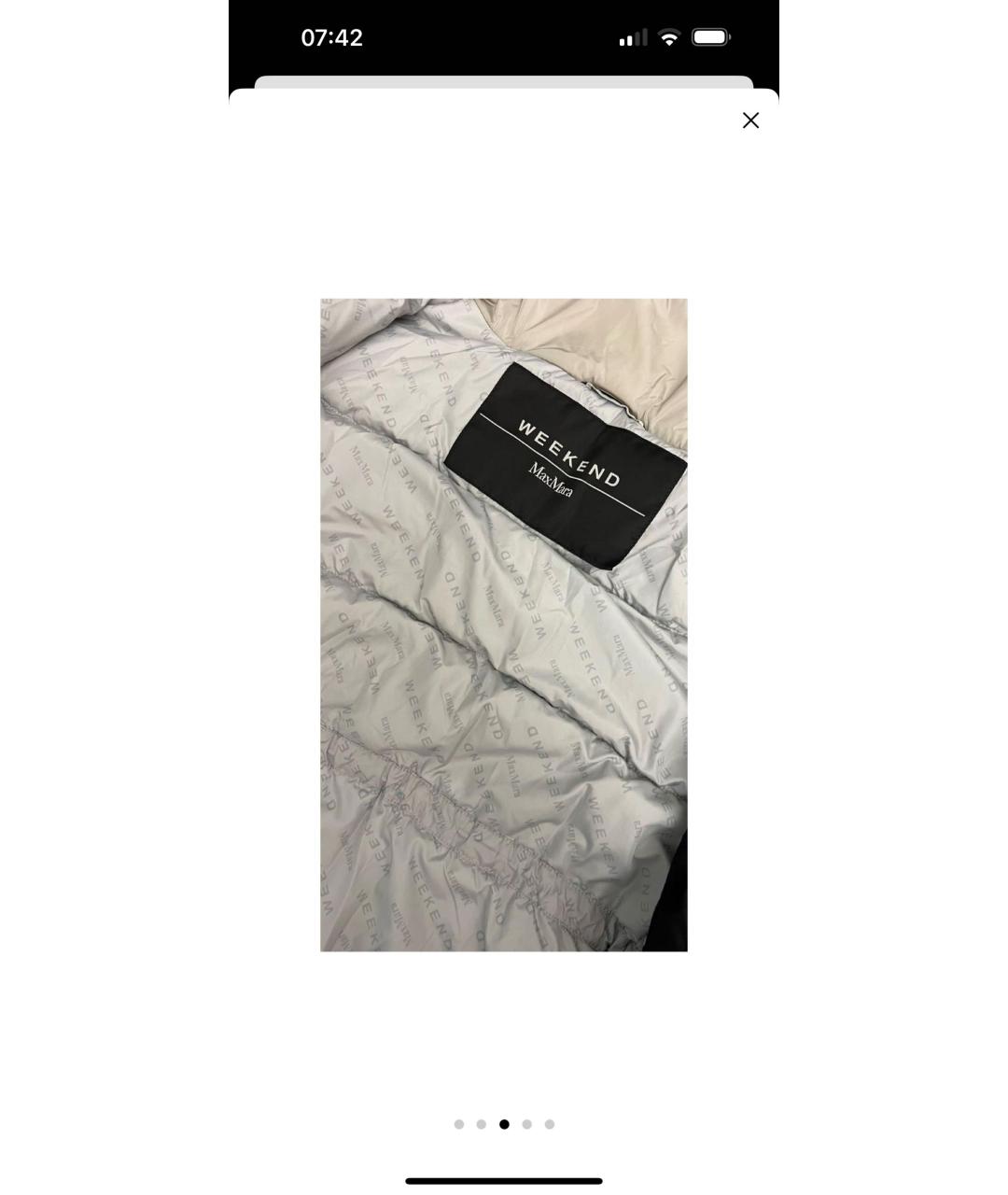1008x1195 pixels.
Task: Open the Weekend MaxMara jacket photo
Action: click(x=504, y=625)
